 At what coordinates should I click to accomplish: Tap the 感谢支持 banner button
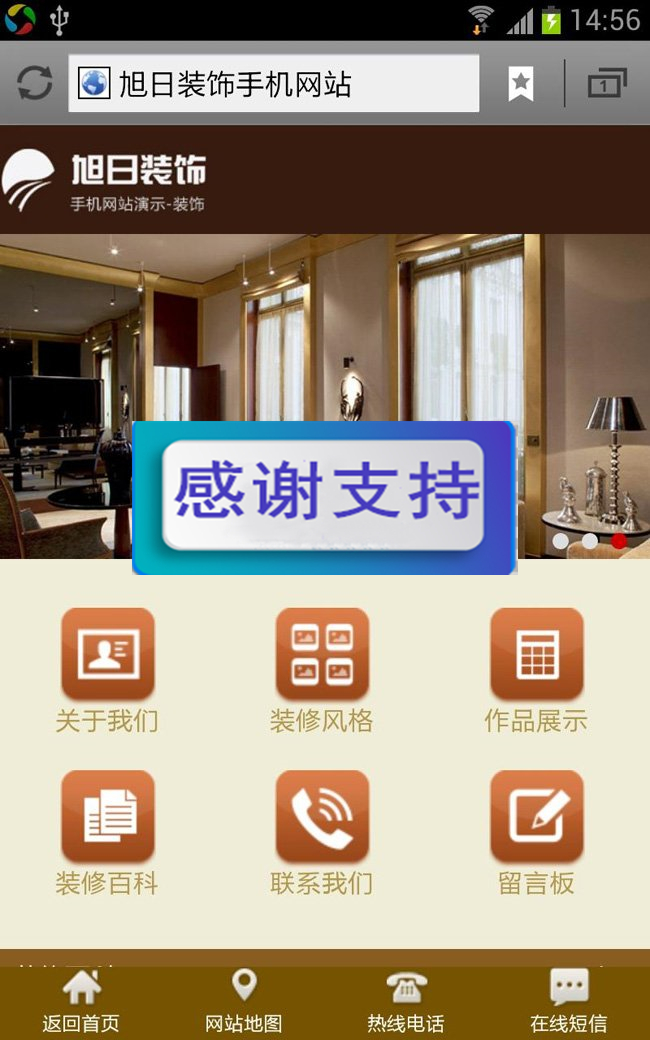click(x=323, y=495)
